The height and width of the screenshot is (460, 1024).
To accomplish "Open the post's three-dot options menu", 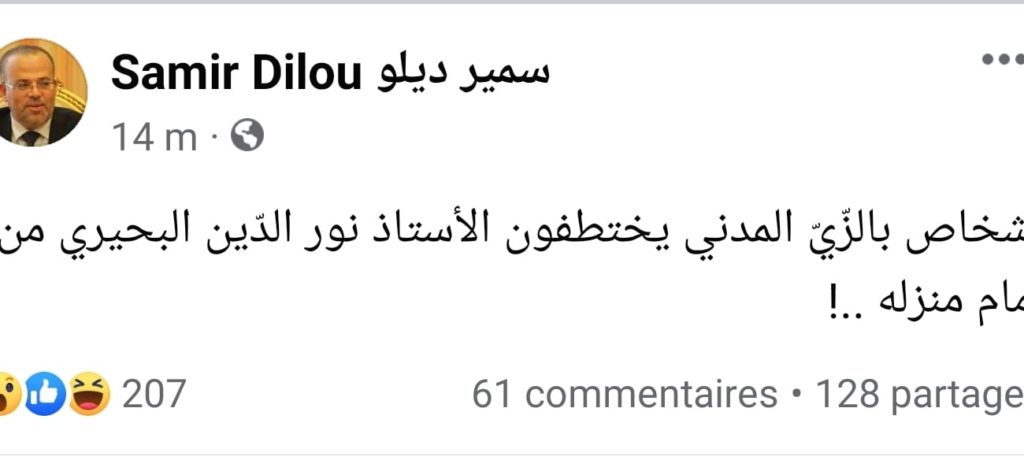I will 1001,60.
